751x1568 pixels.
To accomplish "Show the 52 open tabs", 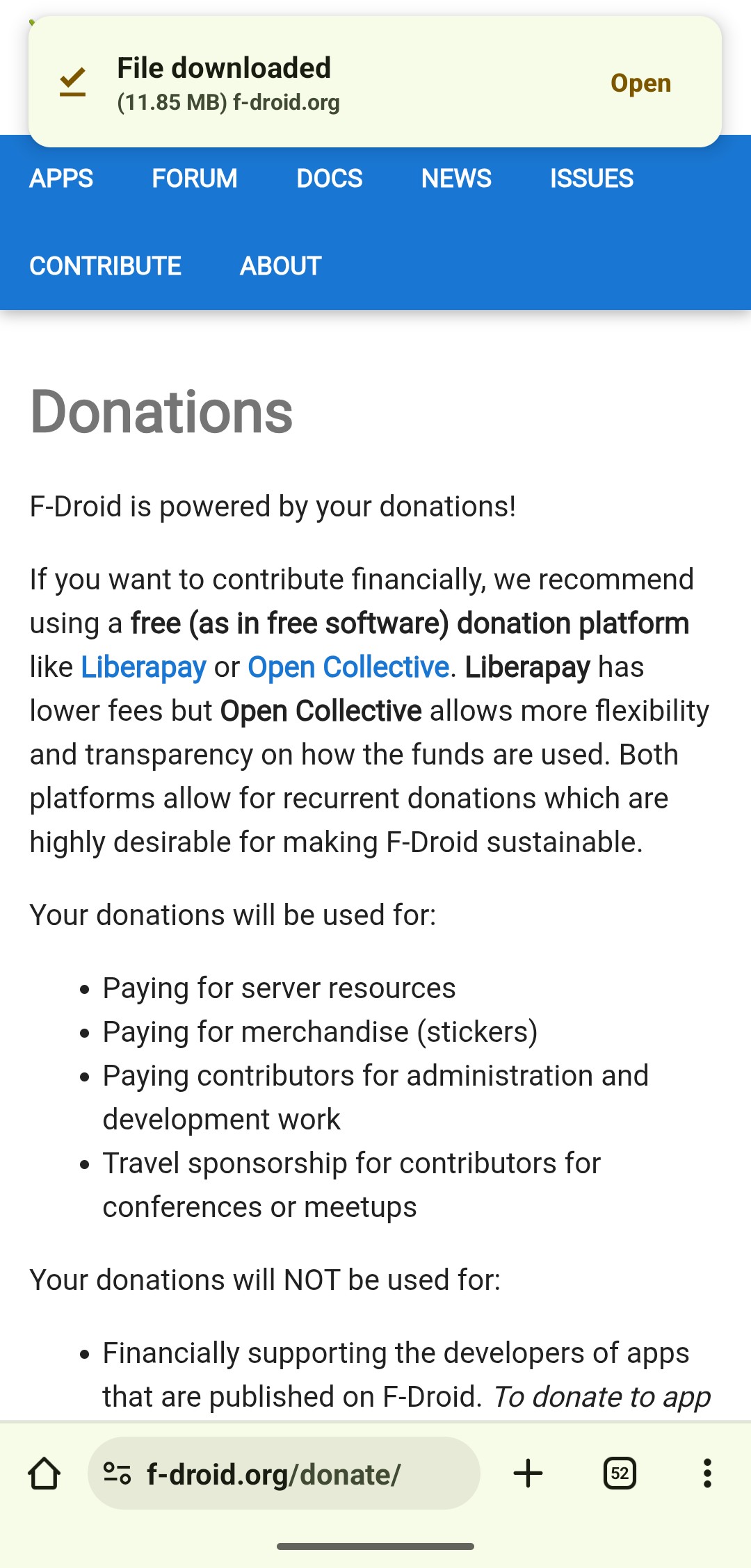I will 620,1473.
